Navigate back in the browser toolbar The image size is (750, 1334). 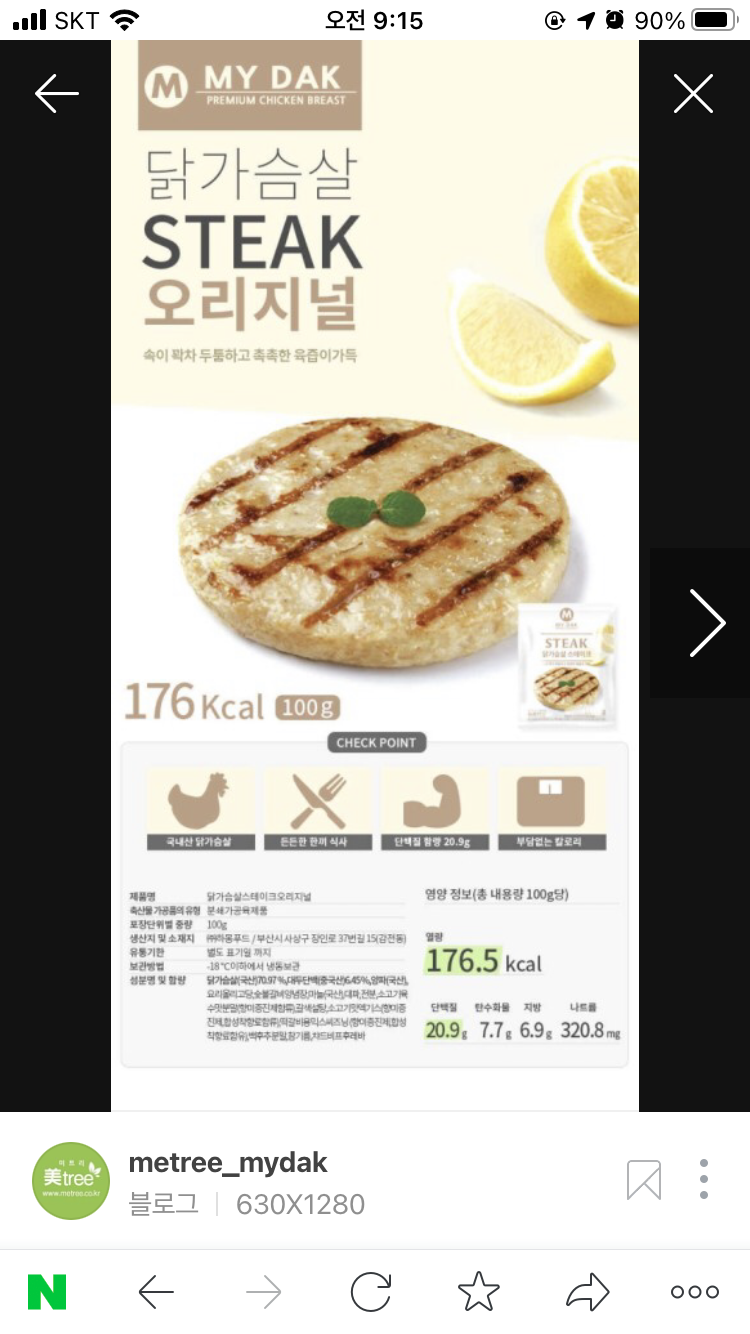click(156, 1293)
